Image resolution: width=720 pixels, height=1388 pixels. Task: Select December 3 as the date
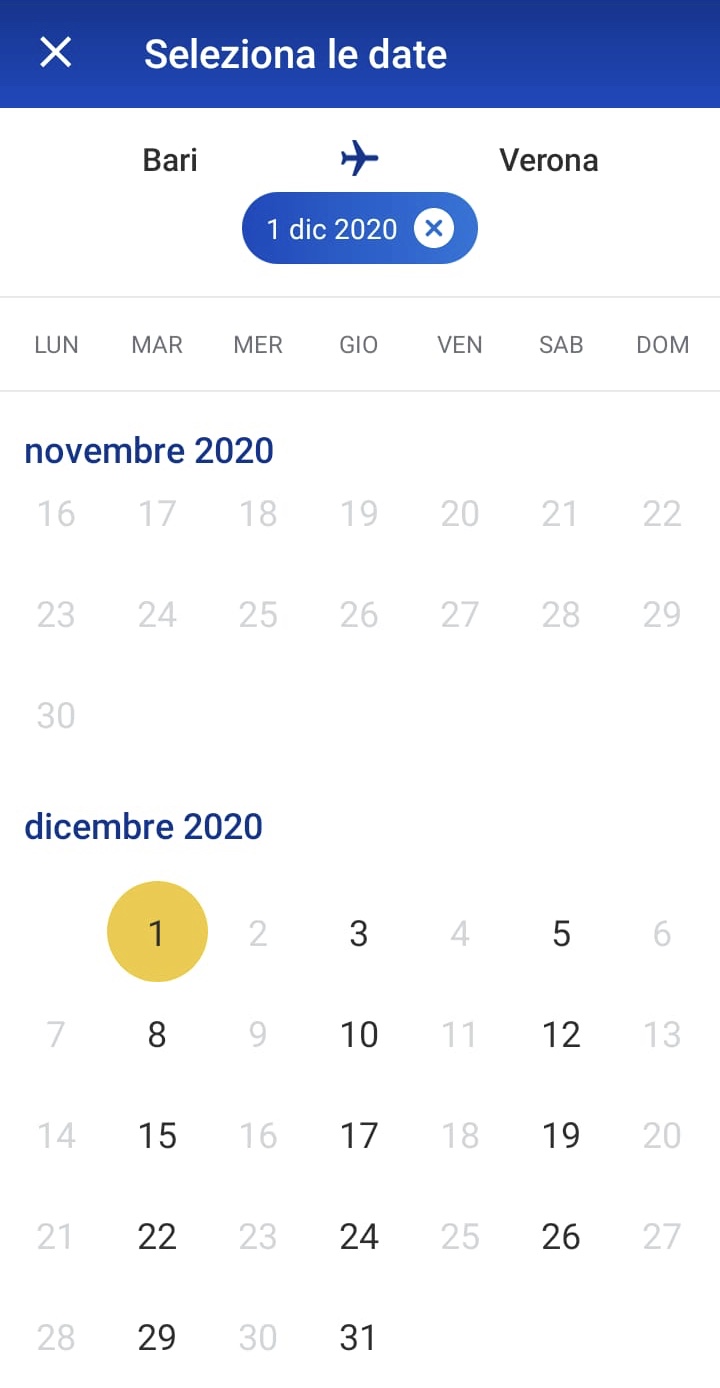click(359, 934)
